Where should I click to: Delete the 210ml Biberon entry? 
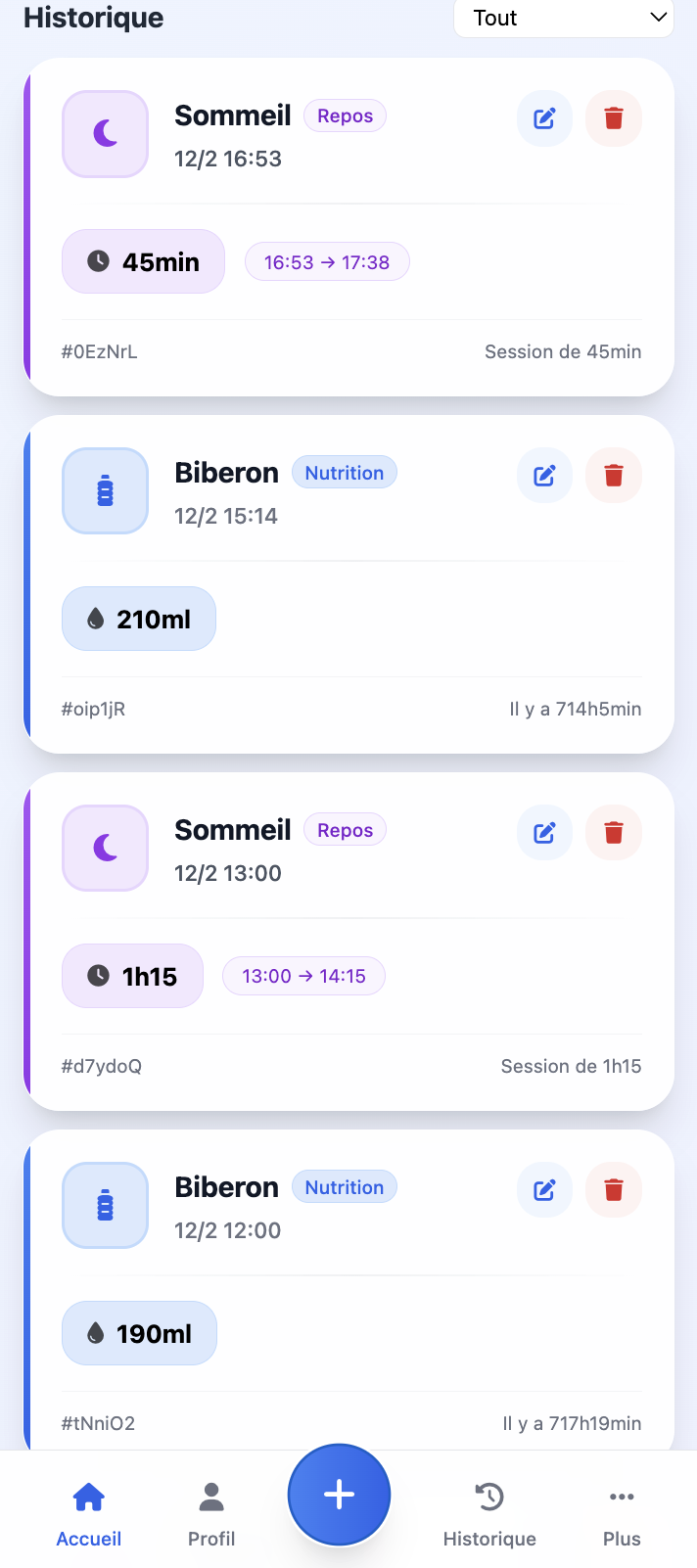coord(614,476)
